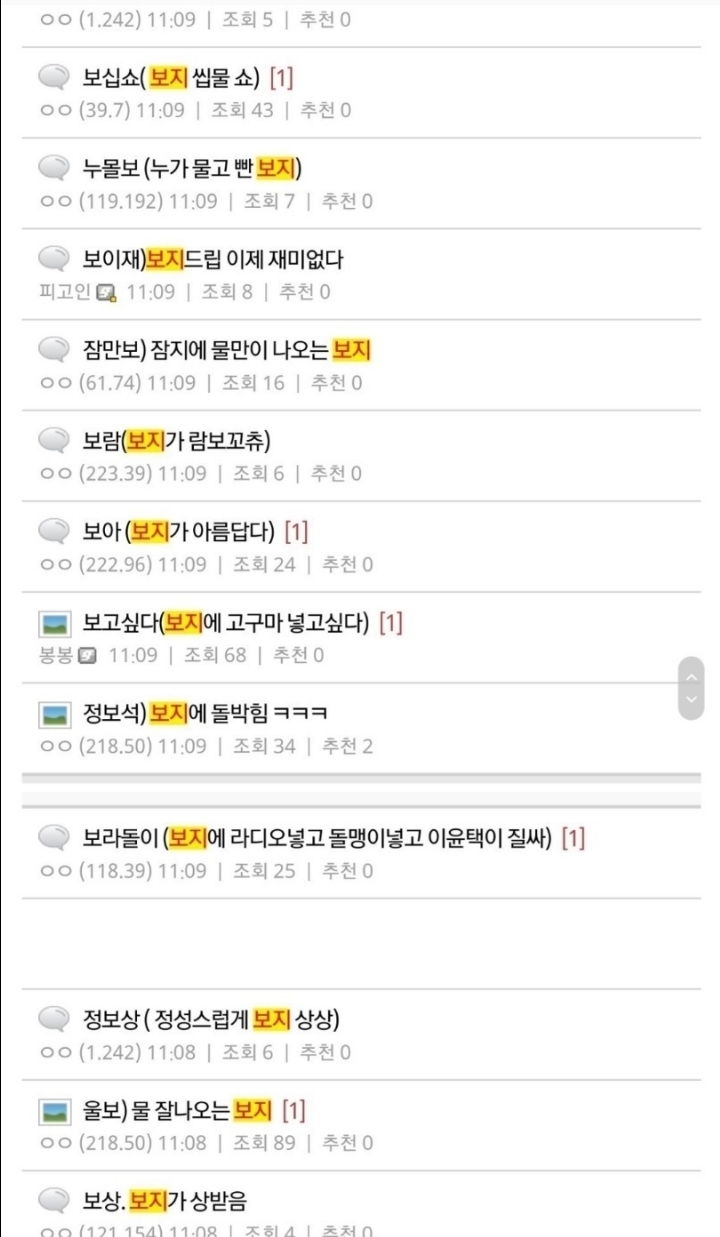Open the post starting with 보상
The width and height of the screenshot is (720, 1237).
(x=164, y=1200)
